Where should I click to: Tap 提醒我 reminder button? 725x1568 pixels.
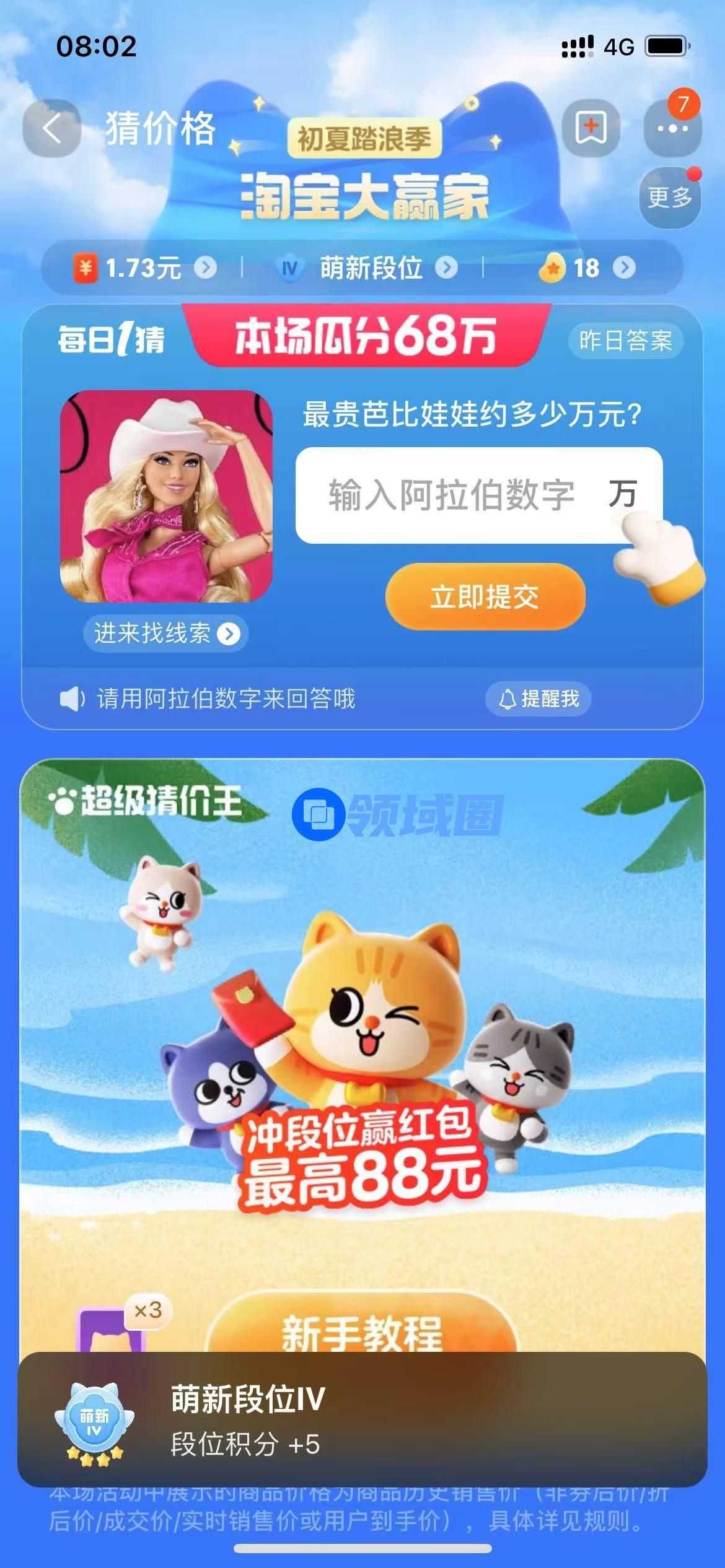(538, 699)
